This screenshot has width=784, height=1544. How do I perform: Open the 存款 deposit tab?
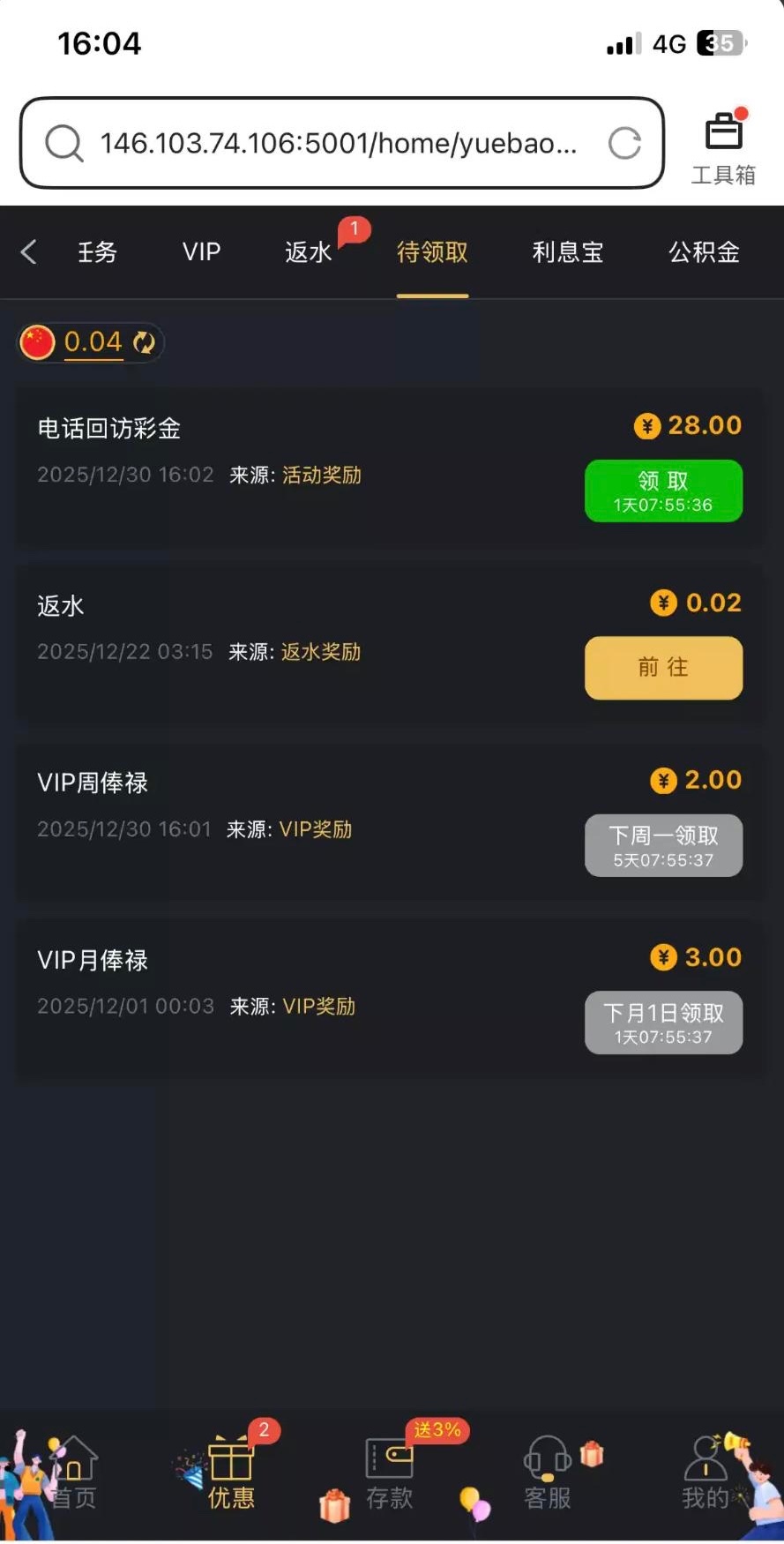click(x=389, y=1475)
